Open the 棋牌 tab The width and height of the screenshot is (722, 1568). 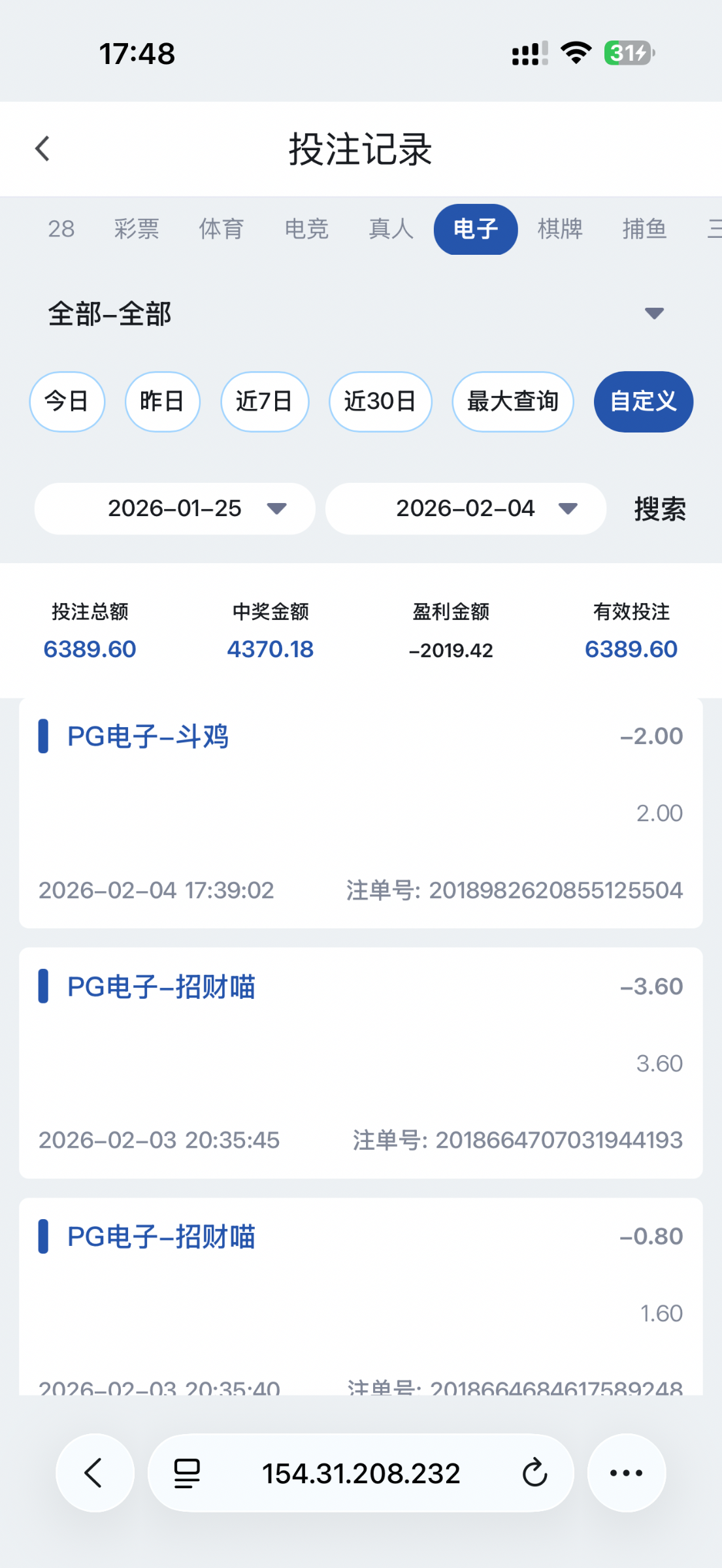560,229
